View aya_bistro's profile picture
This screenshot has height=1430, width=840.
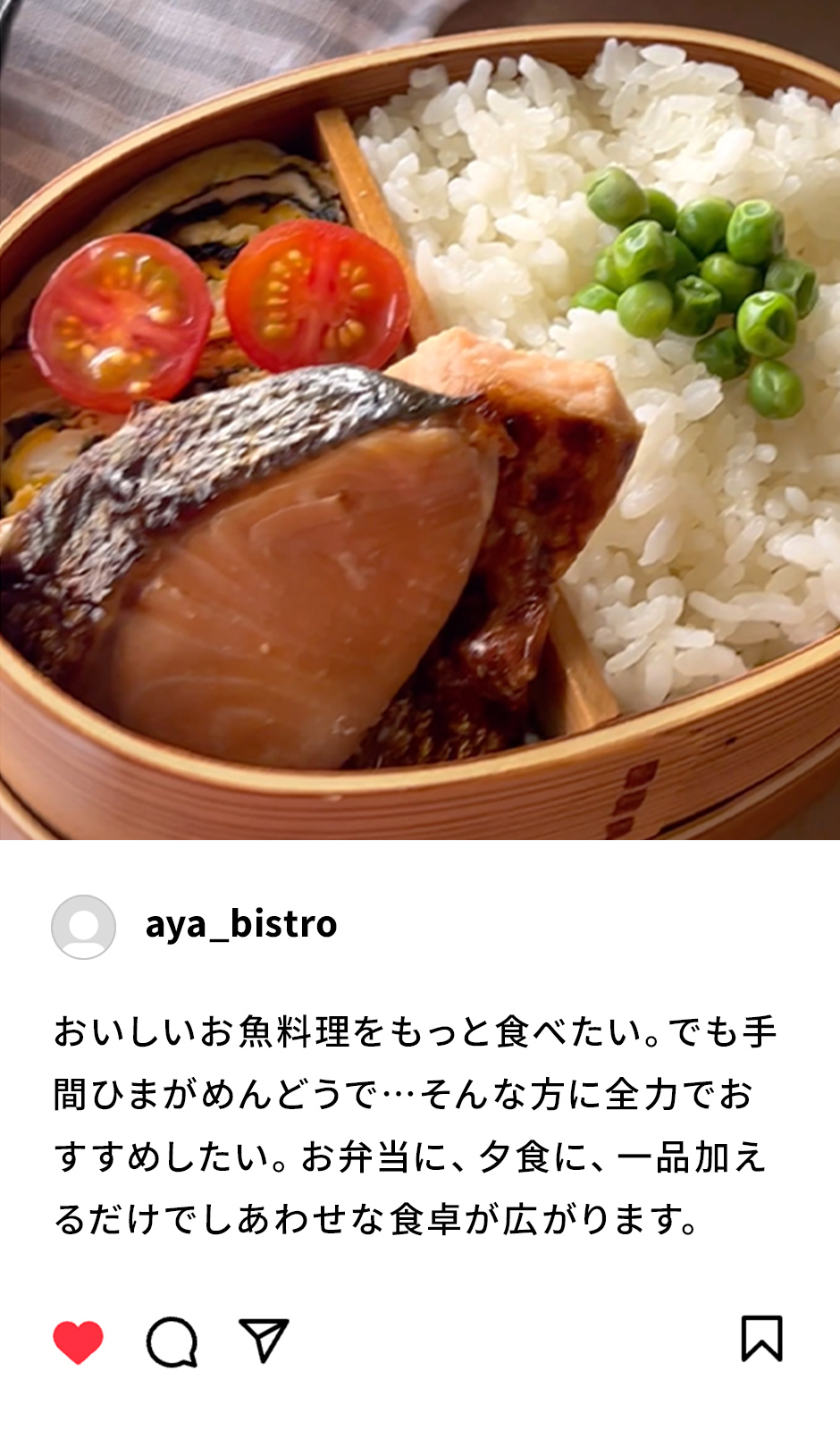click(83, 927)
